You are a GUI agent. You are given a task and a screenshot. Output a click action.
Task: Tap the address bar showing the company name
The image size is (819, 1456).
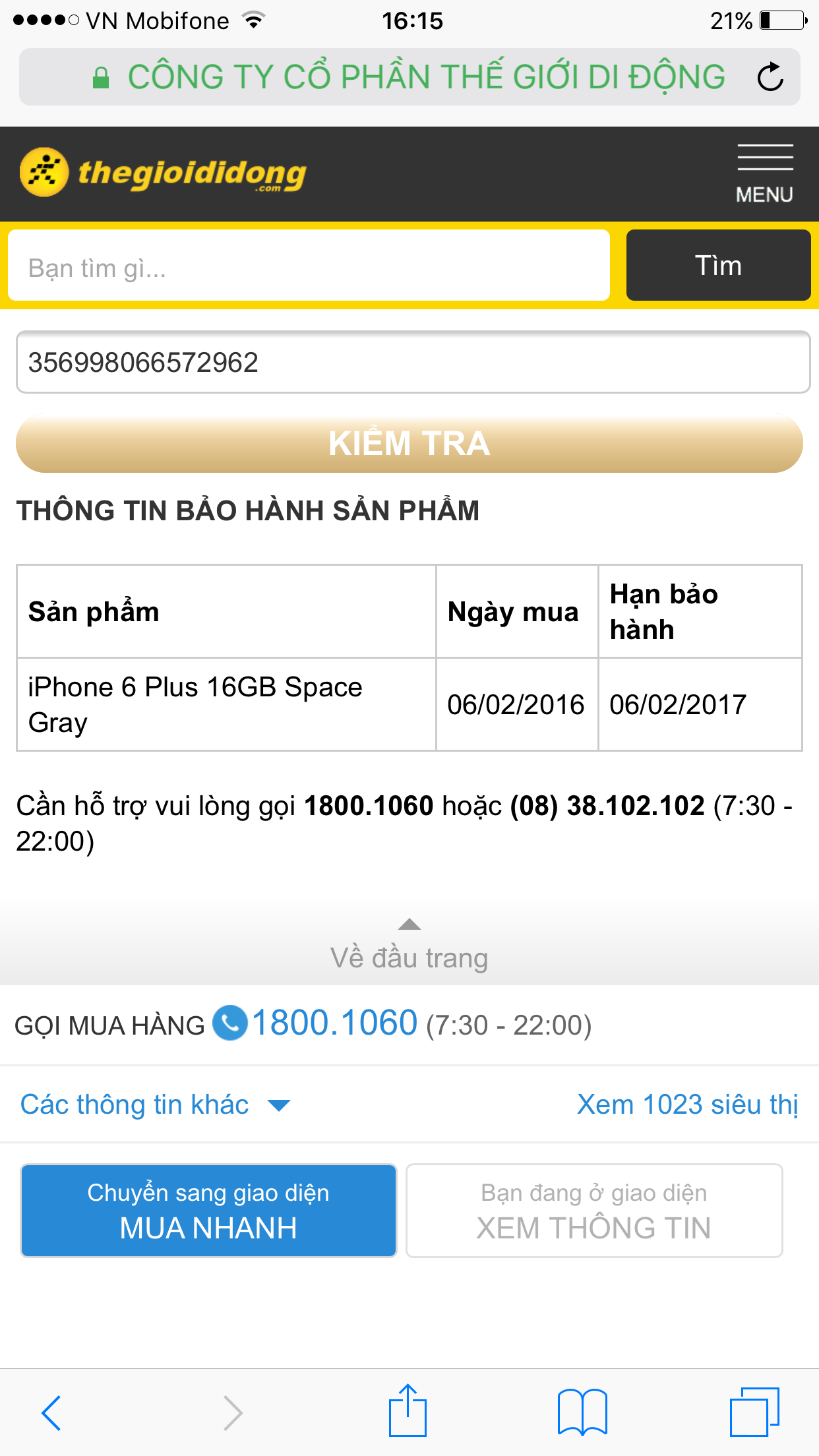tap(409, 77)
